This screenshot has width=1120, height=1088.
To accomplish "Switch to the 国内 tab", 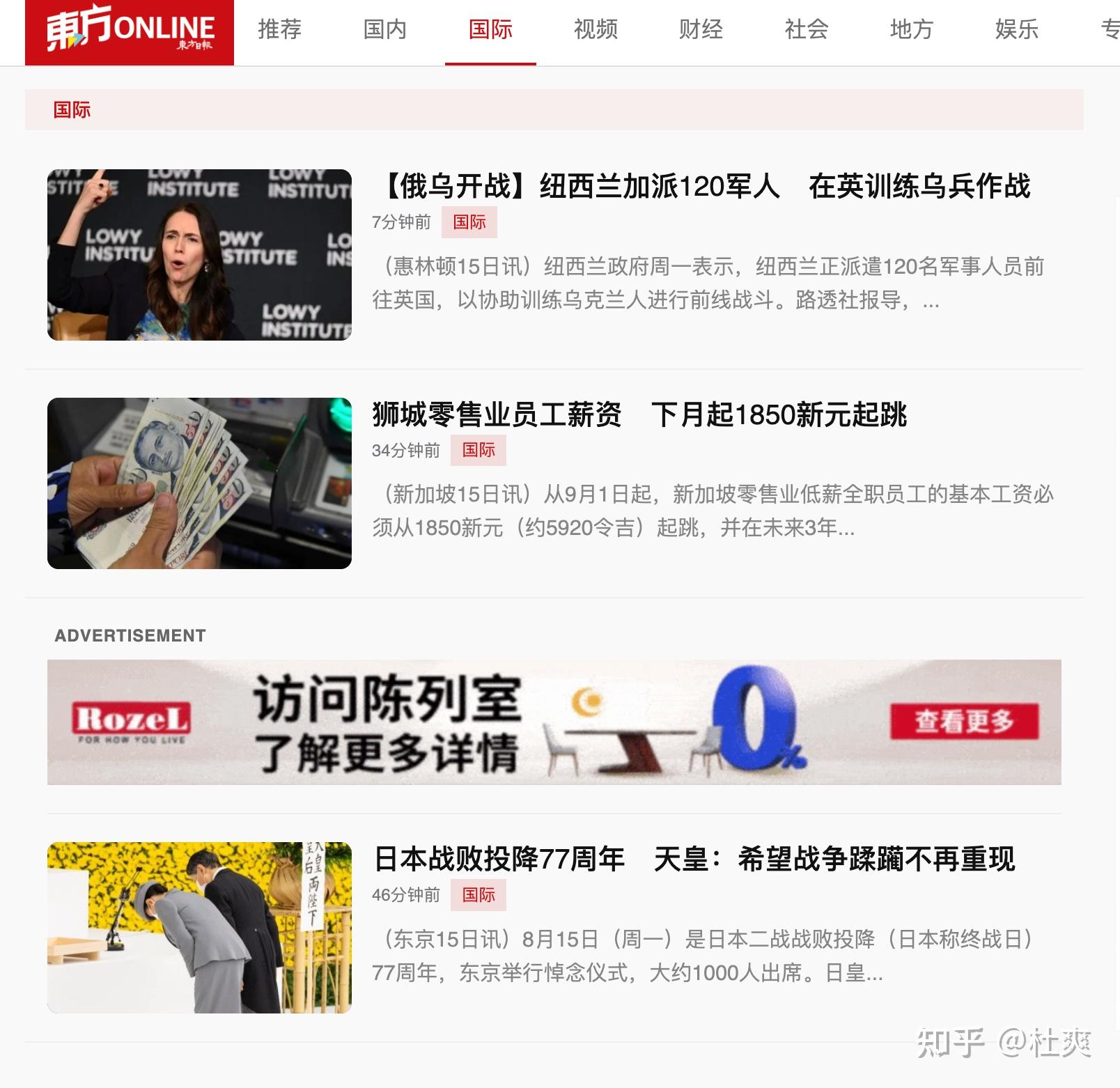I will [x=384, y=29].
